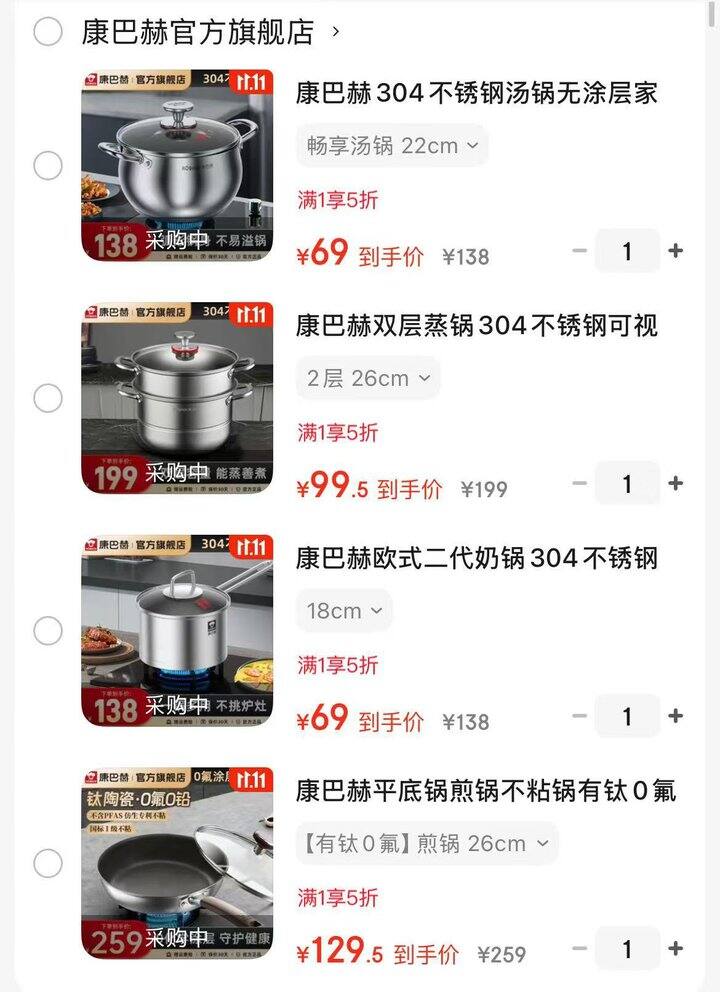The height and width of the screenshot is (992, 720).
Task: Check the 304不锈钢汤锅 item checkbox
Action: pyautogui.click(x=47, y=165)
